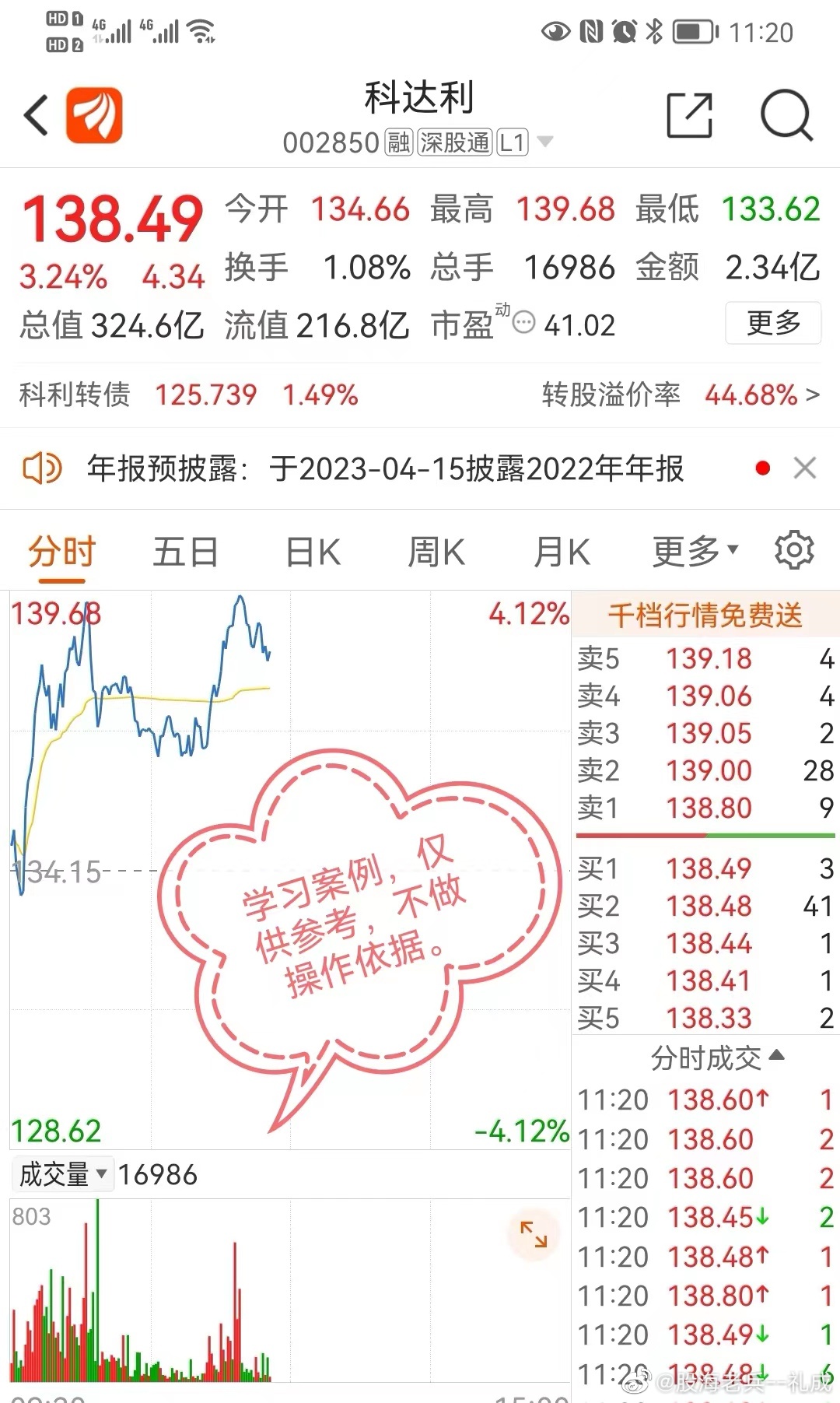Collapse the 分时成交 panel arrow
840x1403 pixels.
click(x=777, y=1057)
